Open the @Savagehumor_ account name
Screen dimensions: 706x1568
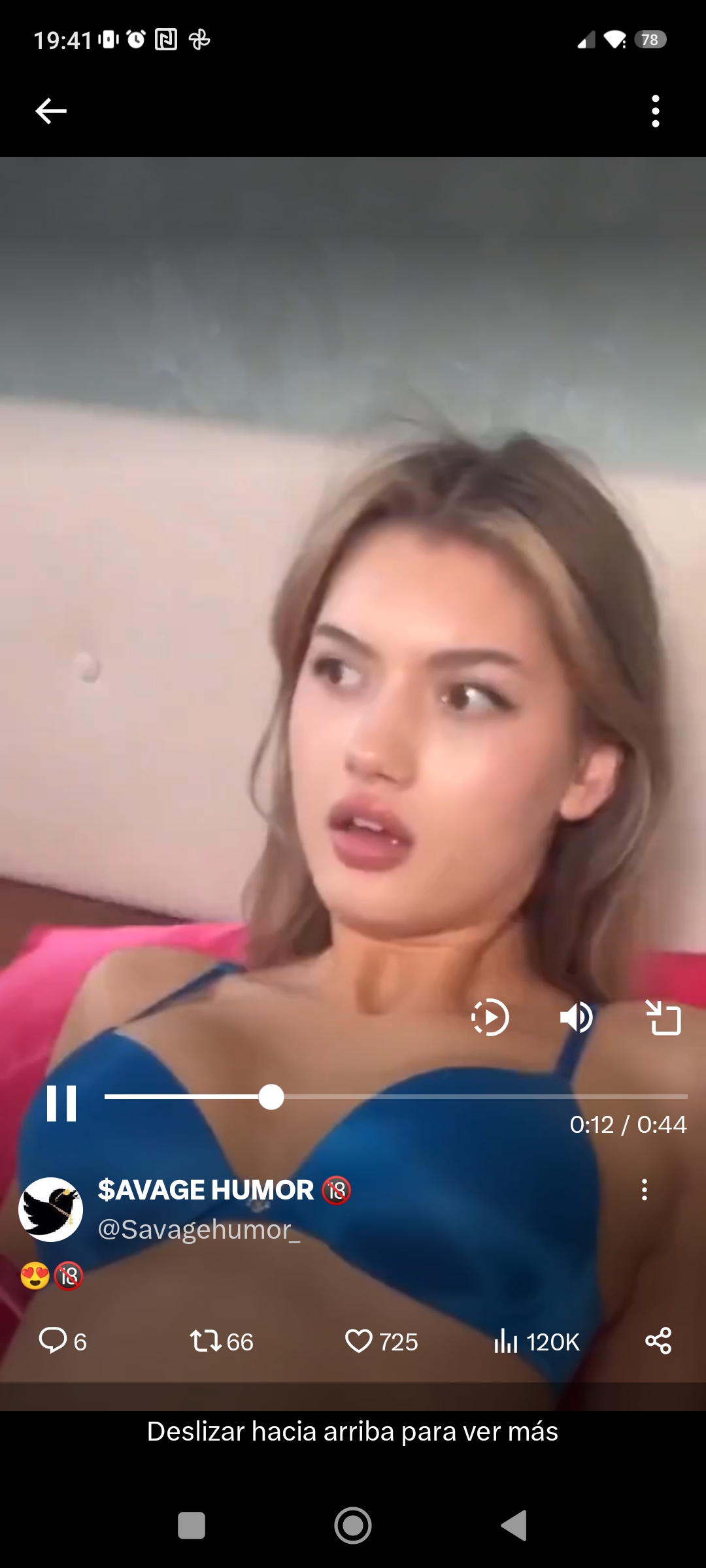pyautogui.click(x=199, y=1230)
